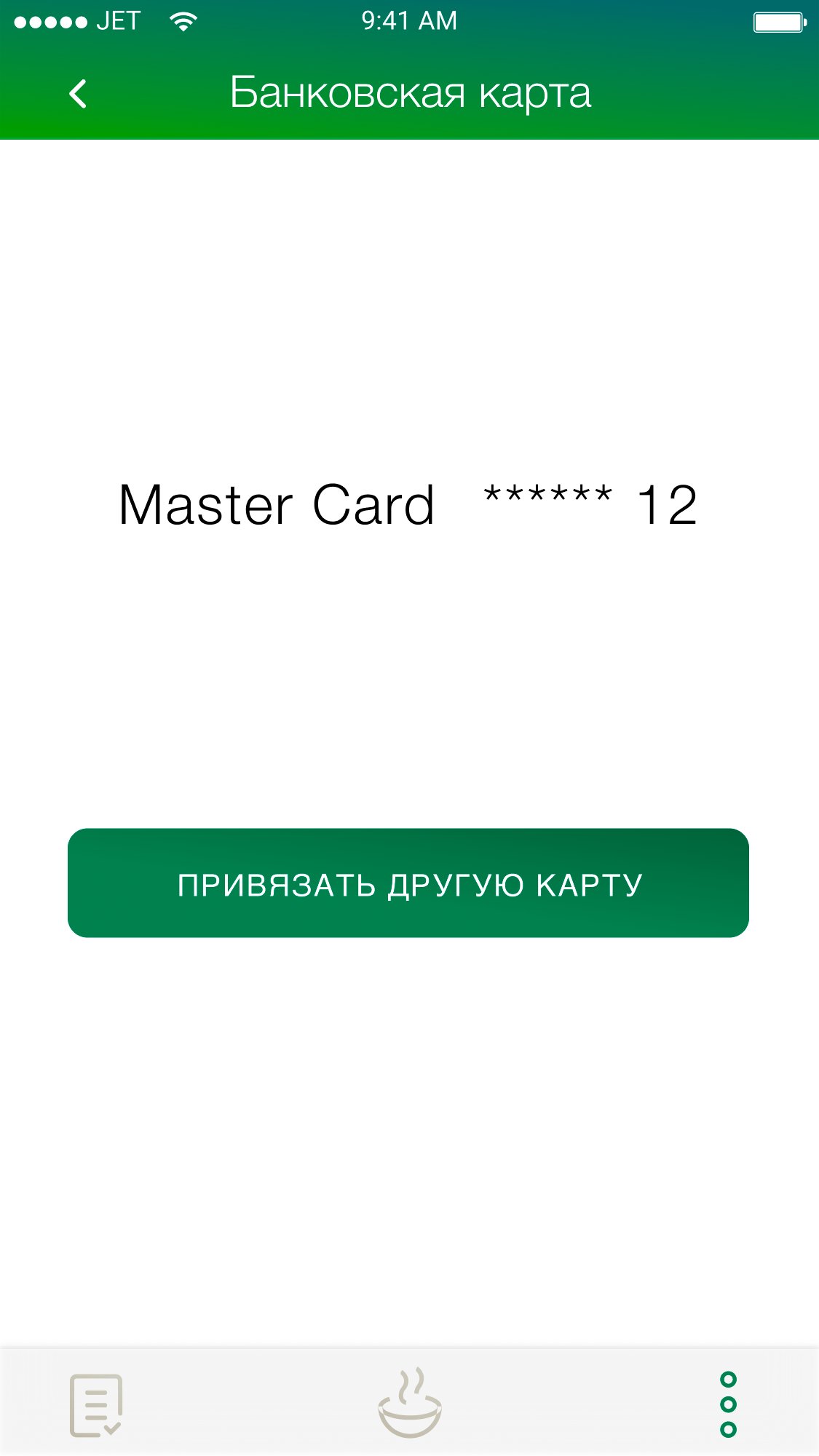Tap the ПРИВЯЗАТЬ ДРУГУЮ КАРТУ button
The image size is (819, 1456).
tap(408, 883)
